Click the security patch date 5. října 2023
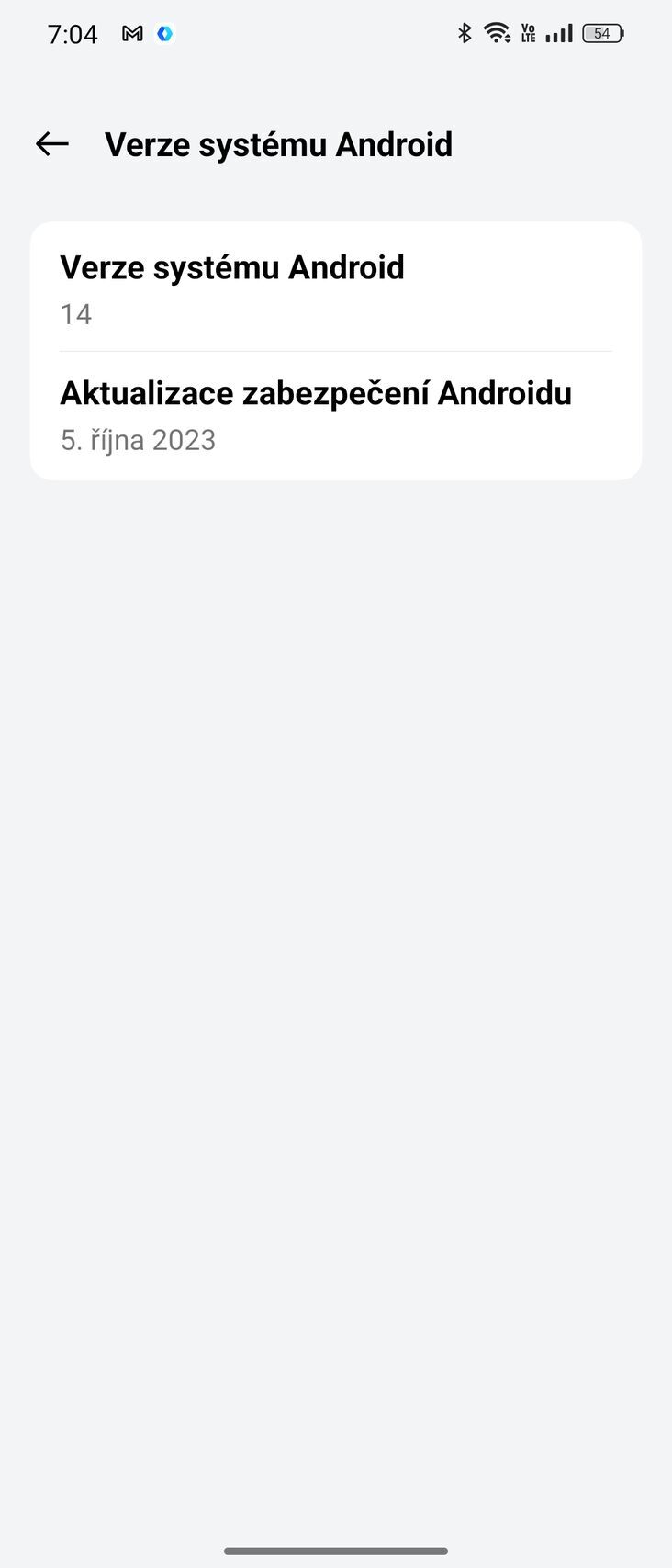This screenshot has height=1568, width=672. pos(139,440)
